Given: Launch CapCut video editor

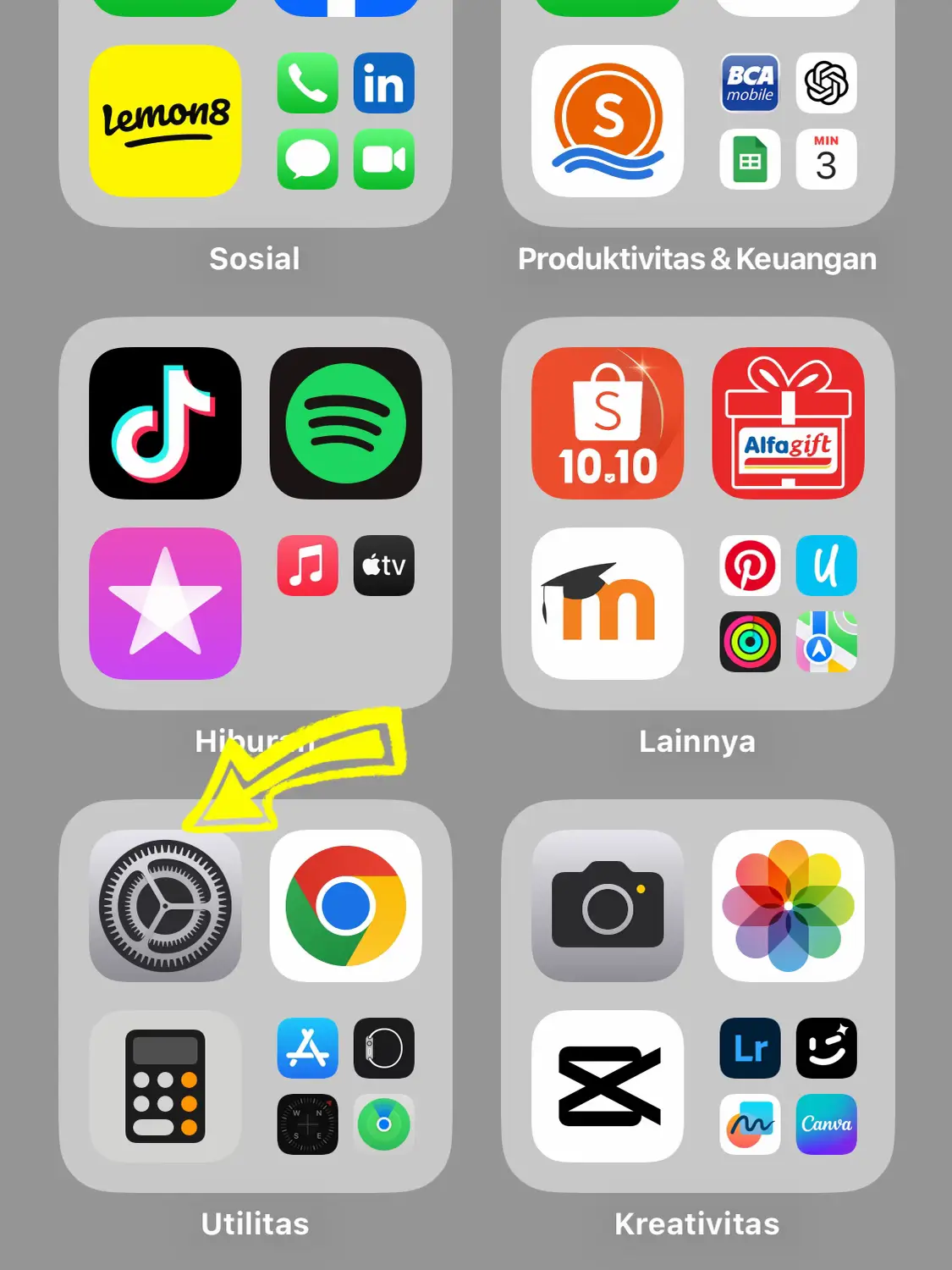Looking at the screenshot, I should (607, 1085).
